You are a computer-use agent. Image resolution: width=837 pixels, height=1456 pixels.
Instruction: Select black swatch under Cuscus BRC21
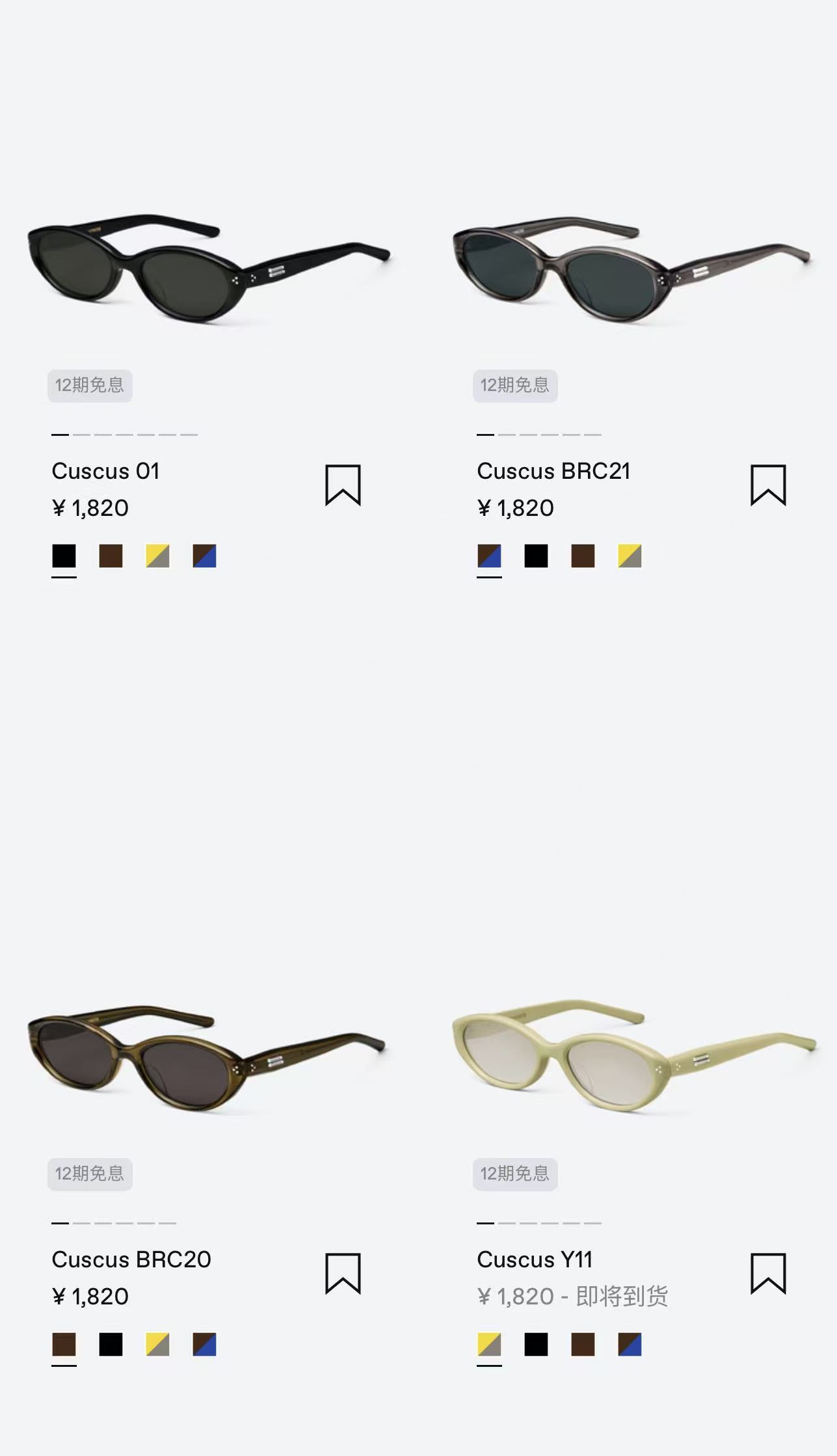(x=536, y=556)
